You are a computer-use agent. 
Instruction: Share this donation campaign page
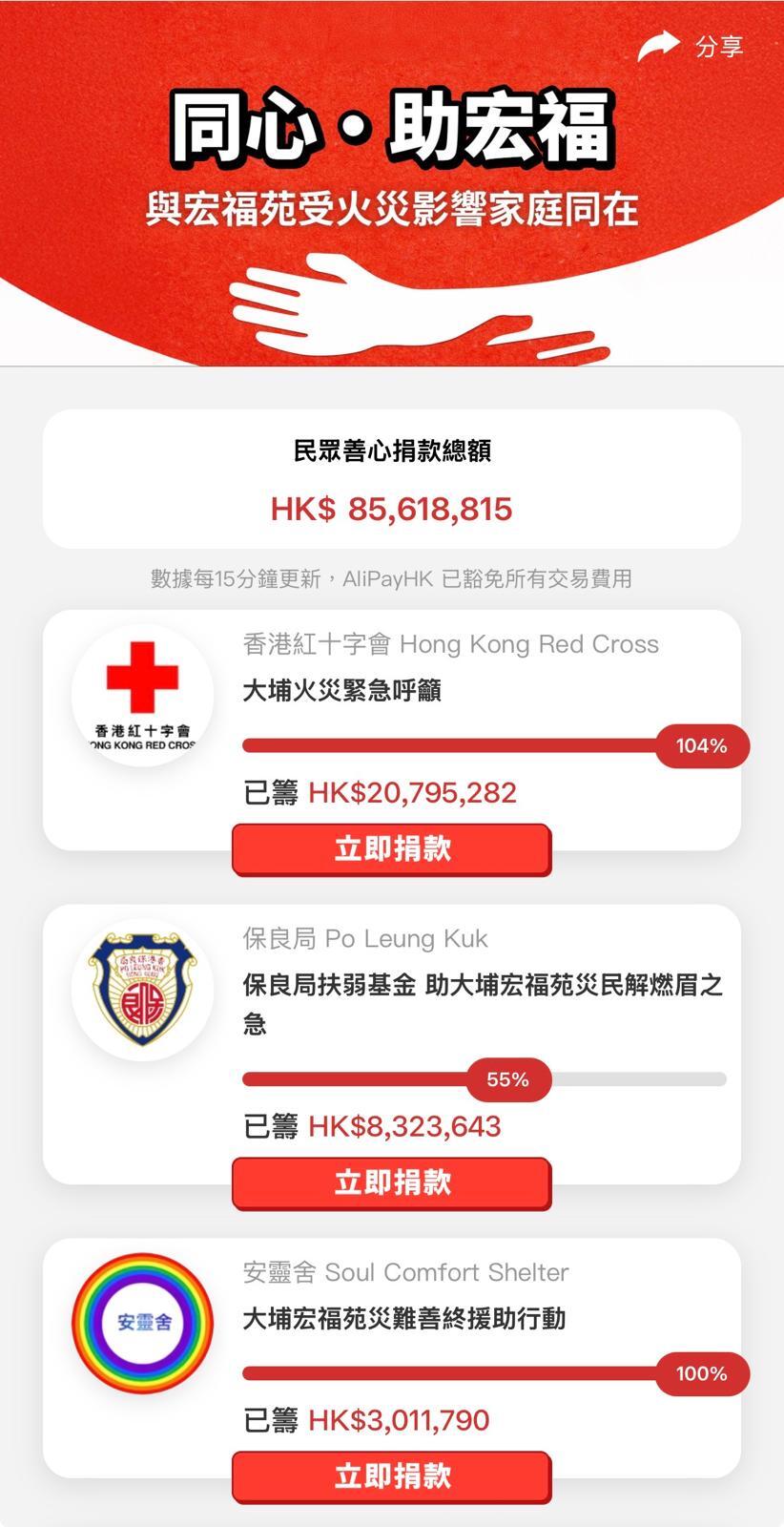pyautogui.click(x=691, y=46)
